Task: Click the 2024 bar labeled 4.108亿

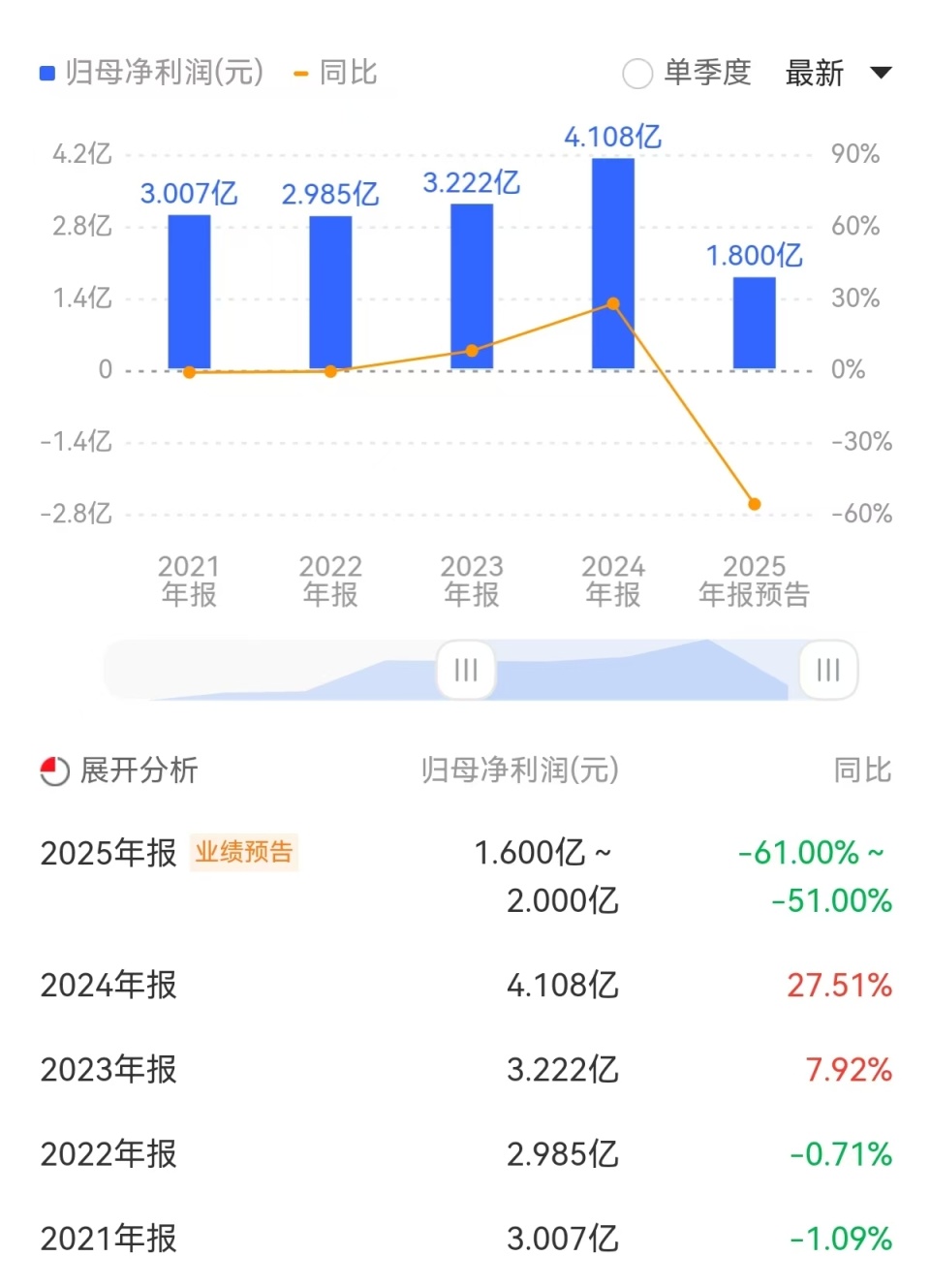Action: pos(613,262)
